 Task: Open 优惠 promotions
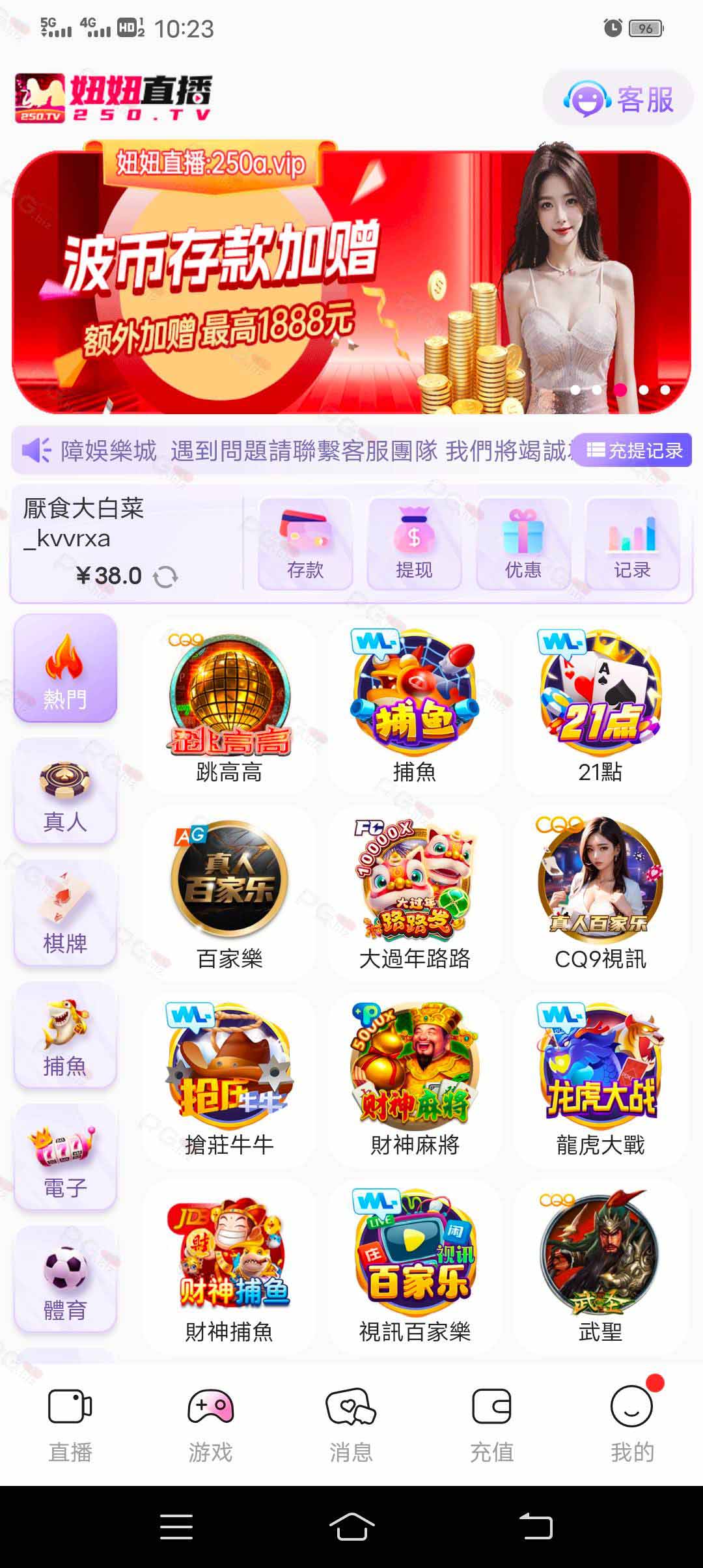pyautogui.click(x=523, y=544)
